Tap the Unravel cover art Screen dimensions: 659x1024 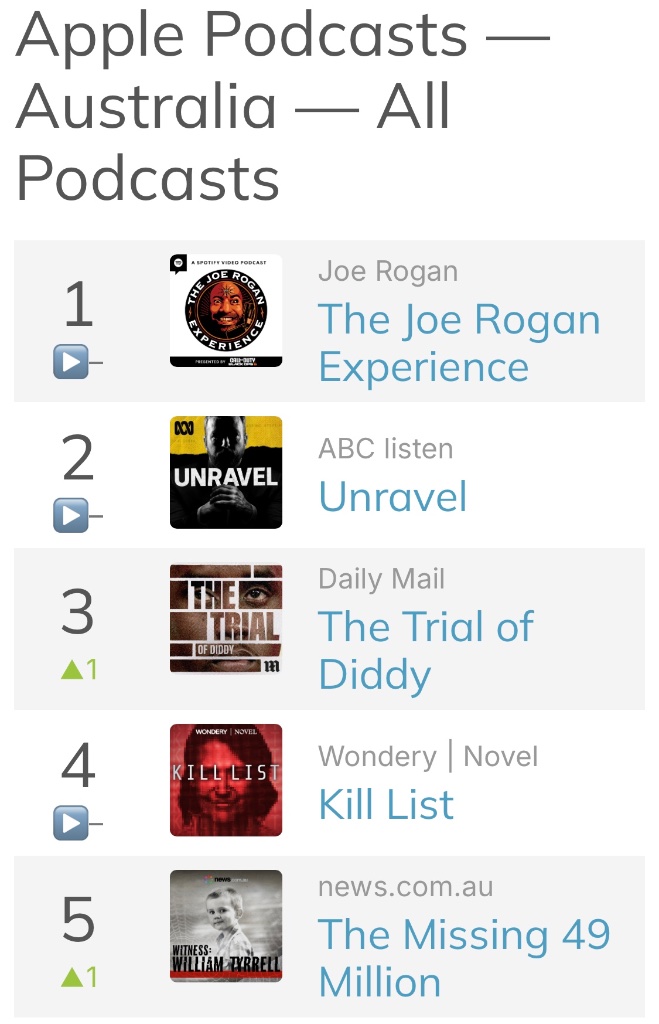click(226, 472)
